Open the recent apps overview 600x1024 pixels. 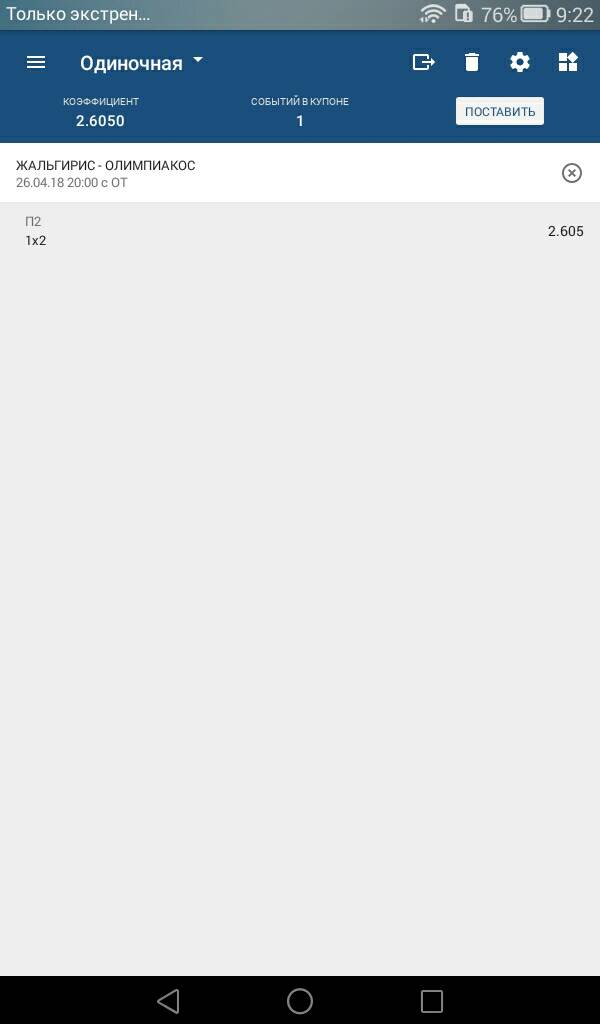(x=431, y=1000)
